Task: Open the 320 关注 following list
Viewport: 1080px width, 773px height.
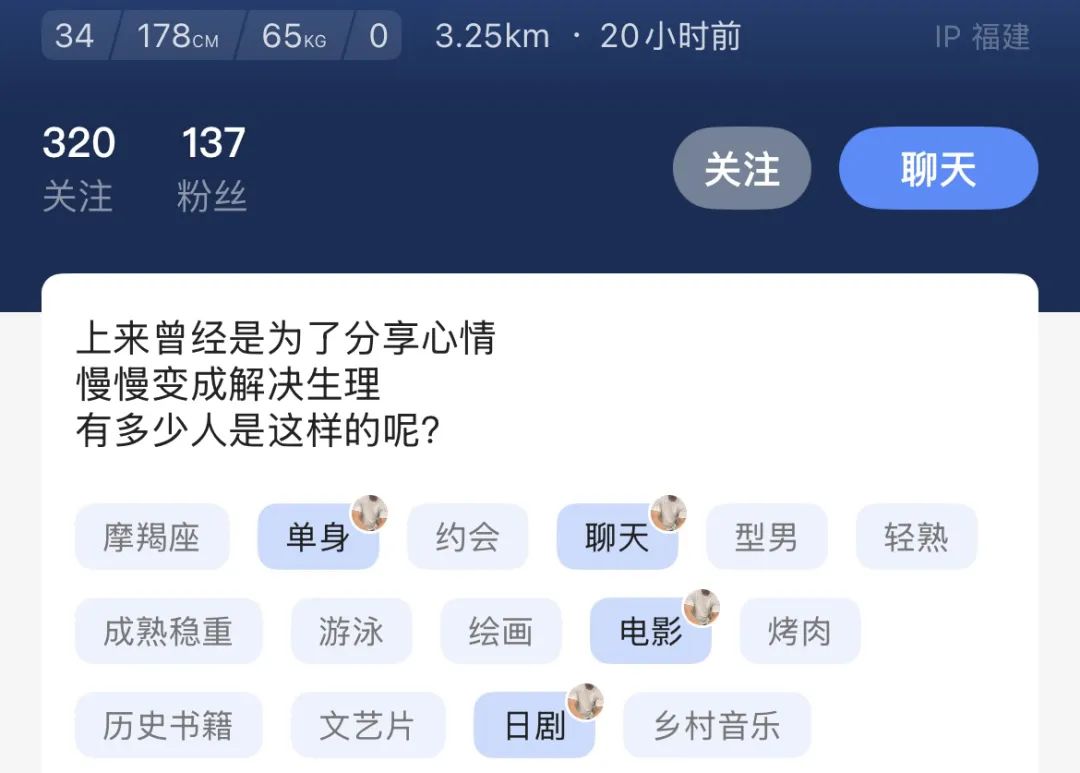Action: click(x=78, y=169)
